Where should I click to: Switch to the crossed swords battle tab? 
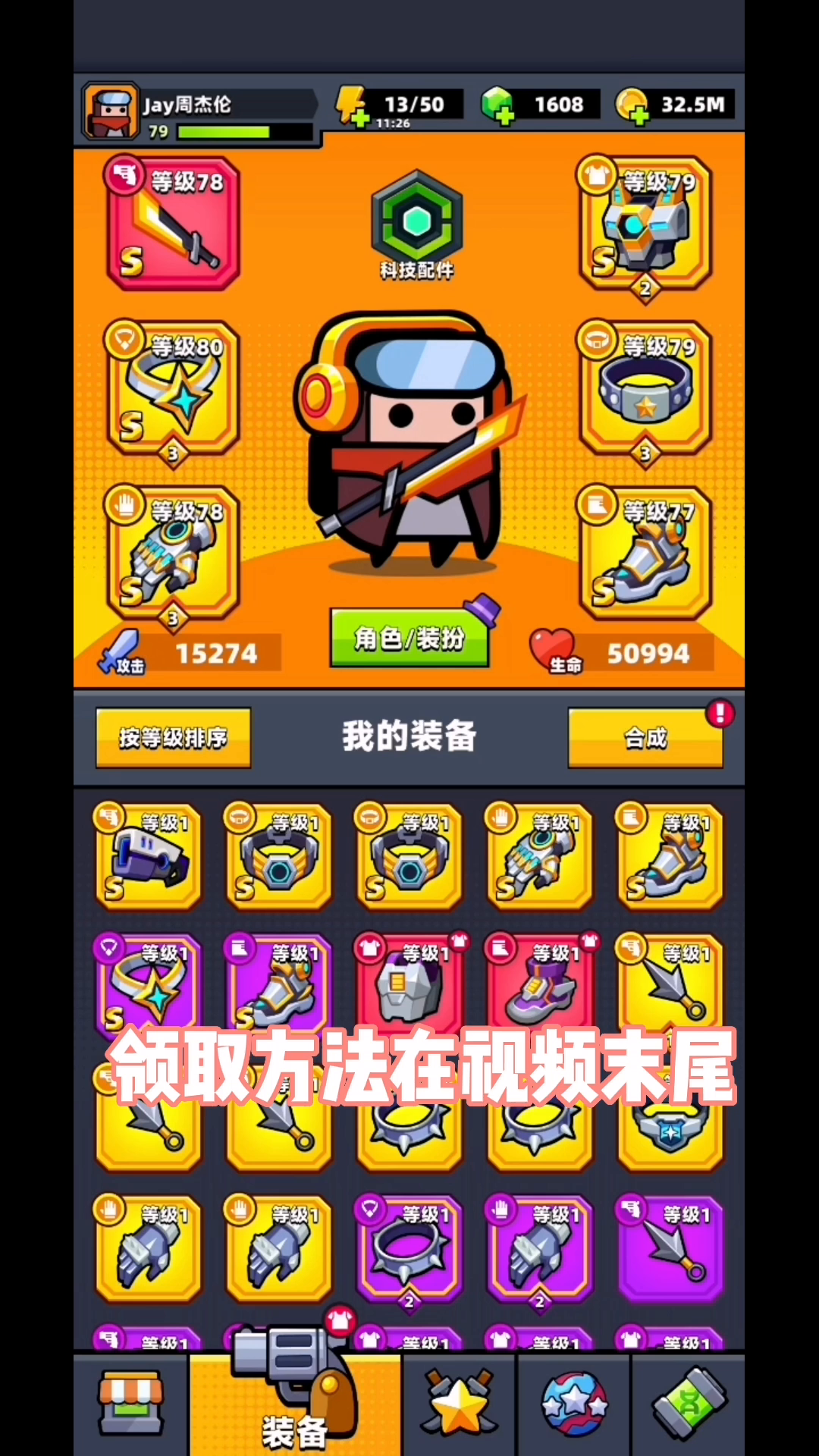[x=460, y=1403]
